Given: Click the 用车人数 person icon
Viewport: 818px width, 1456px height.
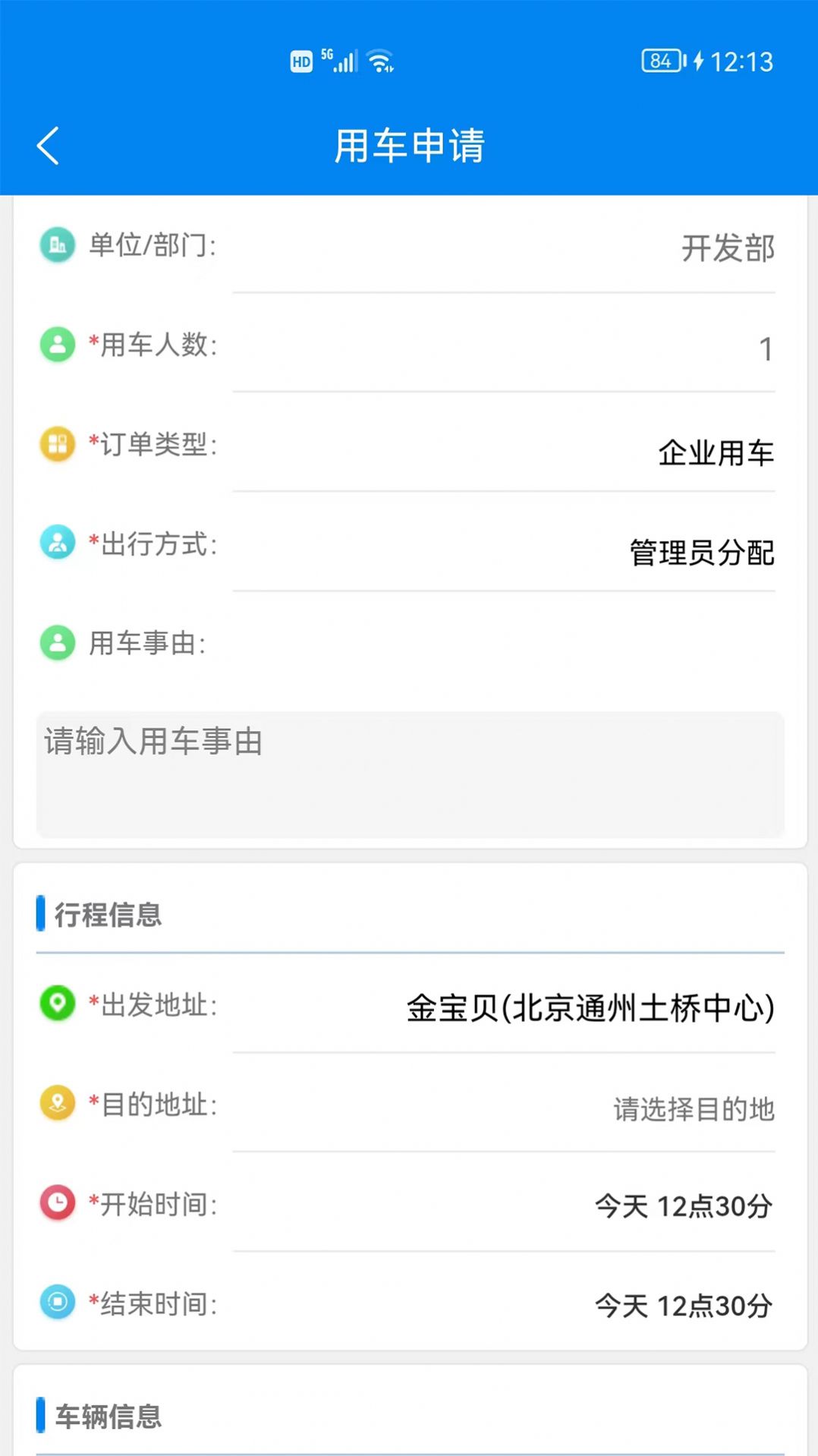Looking at the screenshot, I should pyautogui.click(x=57, y=345).
